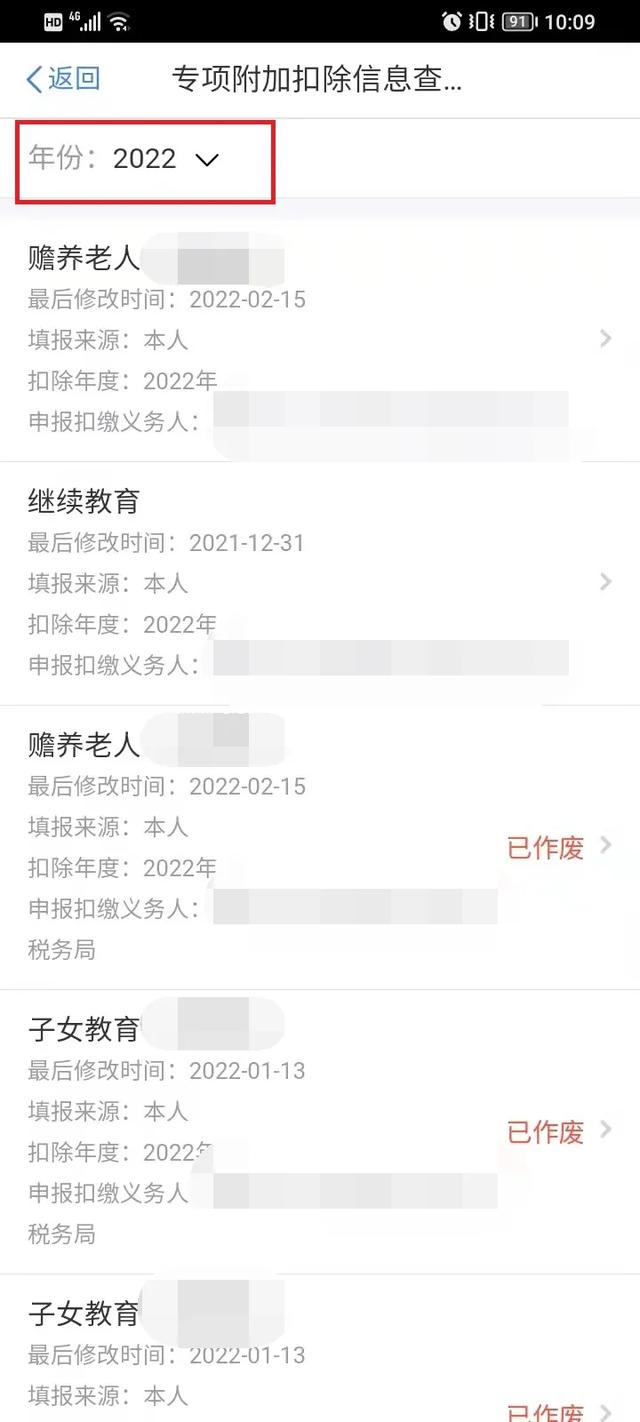Open the 继续教育 deduction record

pyautogui.click(x=320, y=583)
